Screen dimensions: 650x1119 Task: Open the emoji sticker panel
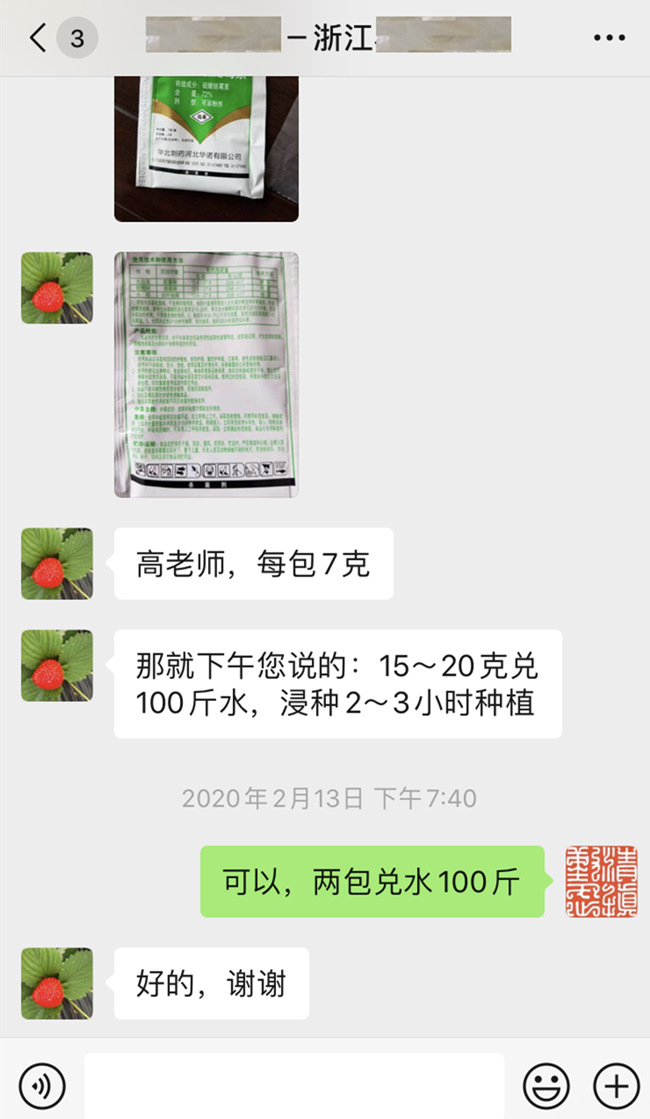coord(547,1084)
